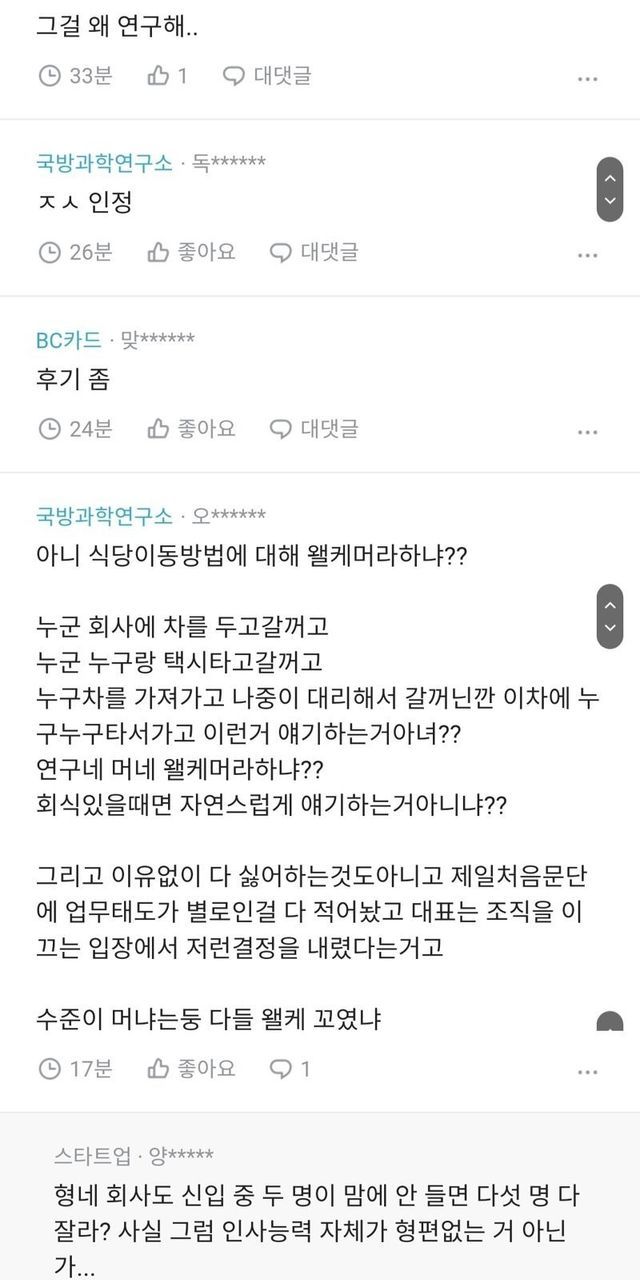The image size is (640, 1280).
Task: Like the long comment posted 17분 ago
Action: click(x=191, y=1068)
